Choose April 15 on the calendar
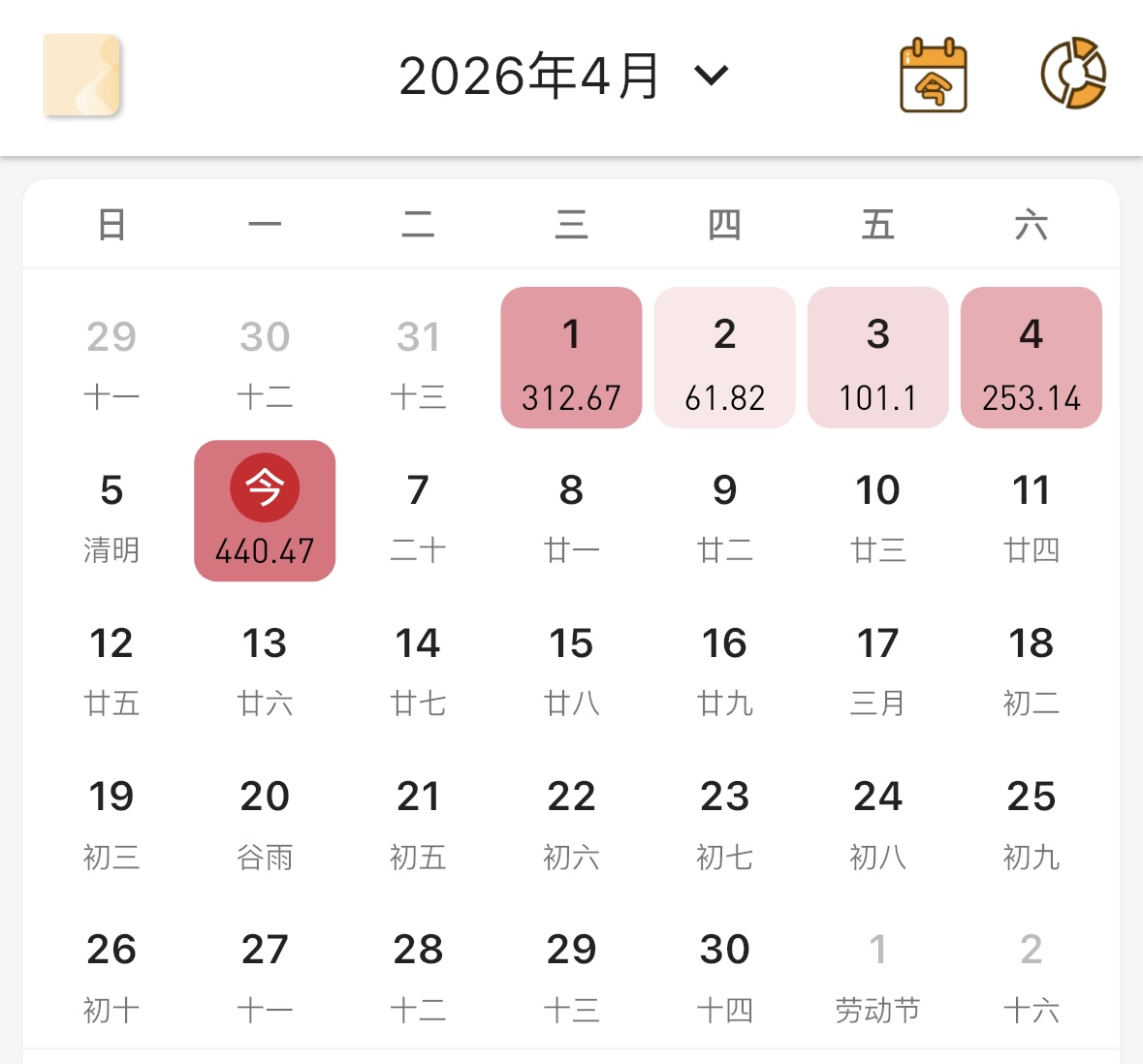The image size is (1143, 1064). click(x=571, y=666)
